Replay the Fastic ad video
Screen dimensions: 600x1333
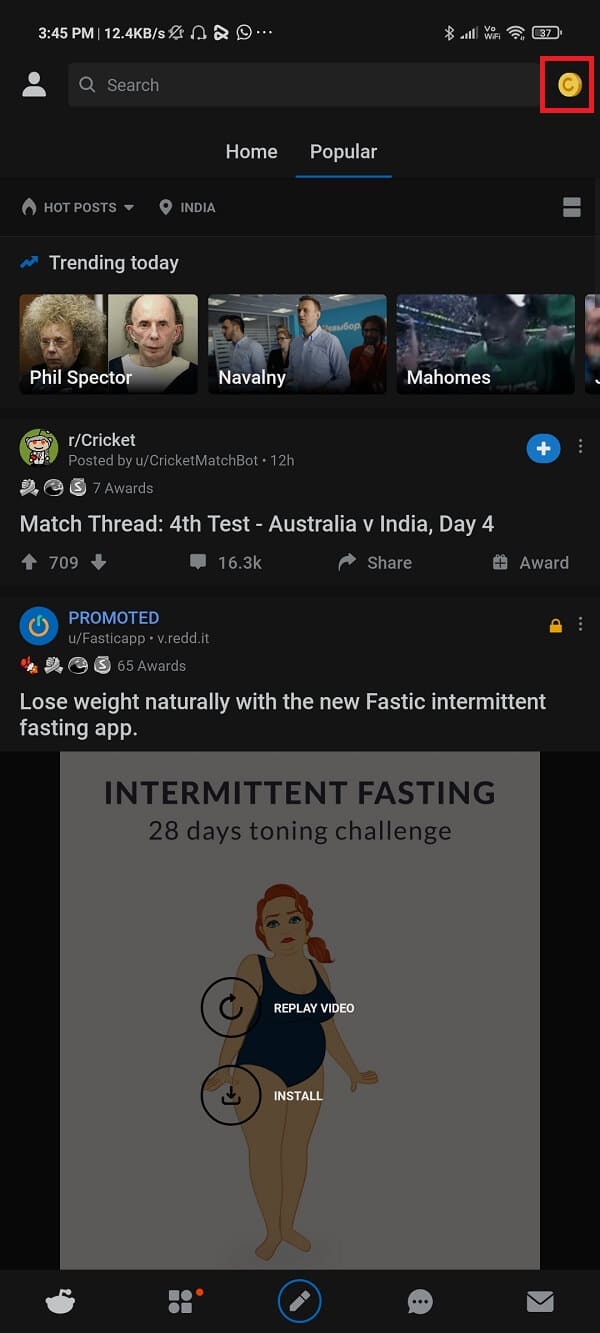[232, 1008]
